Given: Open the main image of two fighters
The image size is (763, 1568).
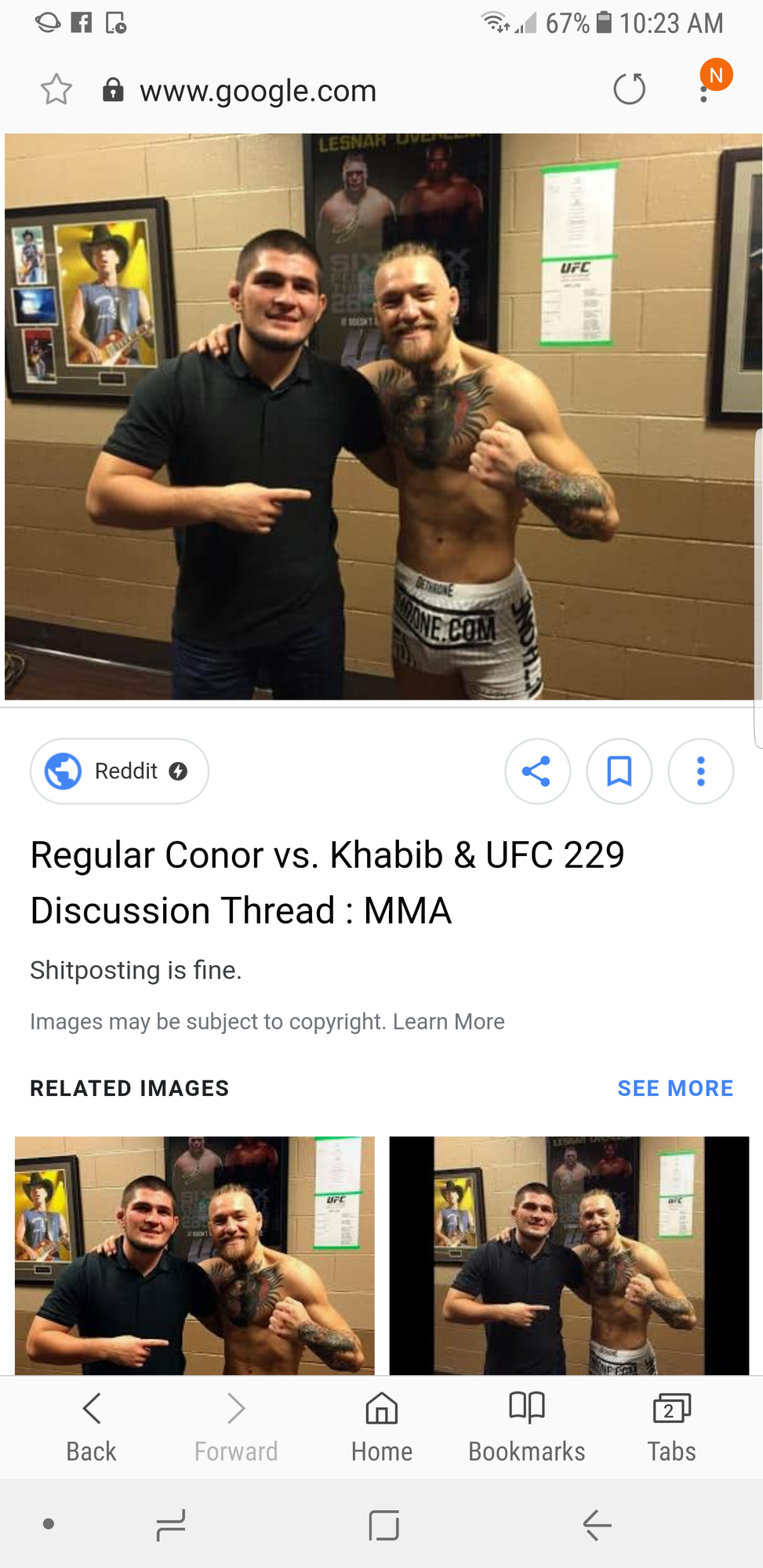Looking at the screenshot, I should [381, 416].
